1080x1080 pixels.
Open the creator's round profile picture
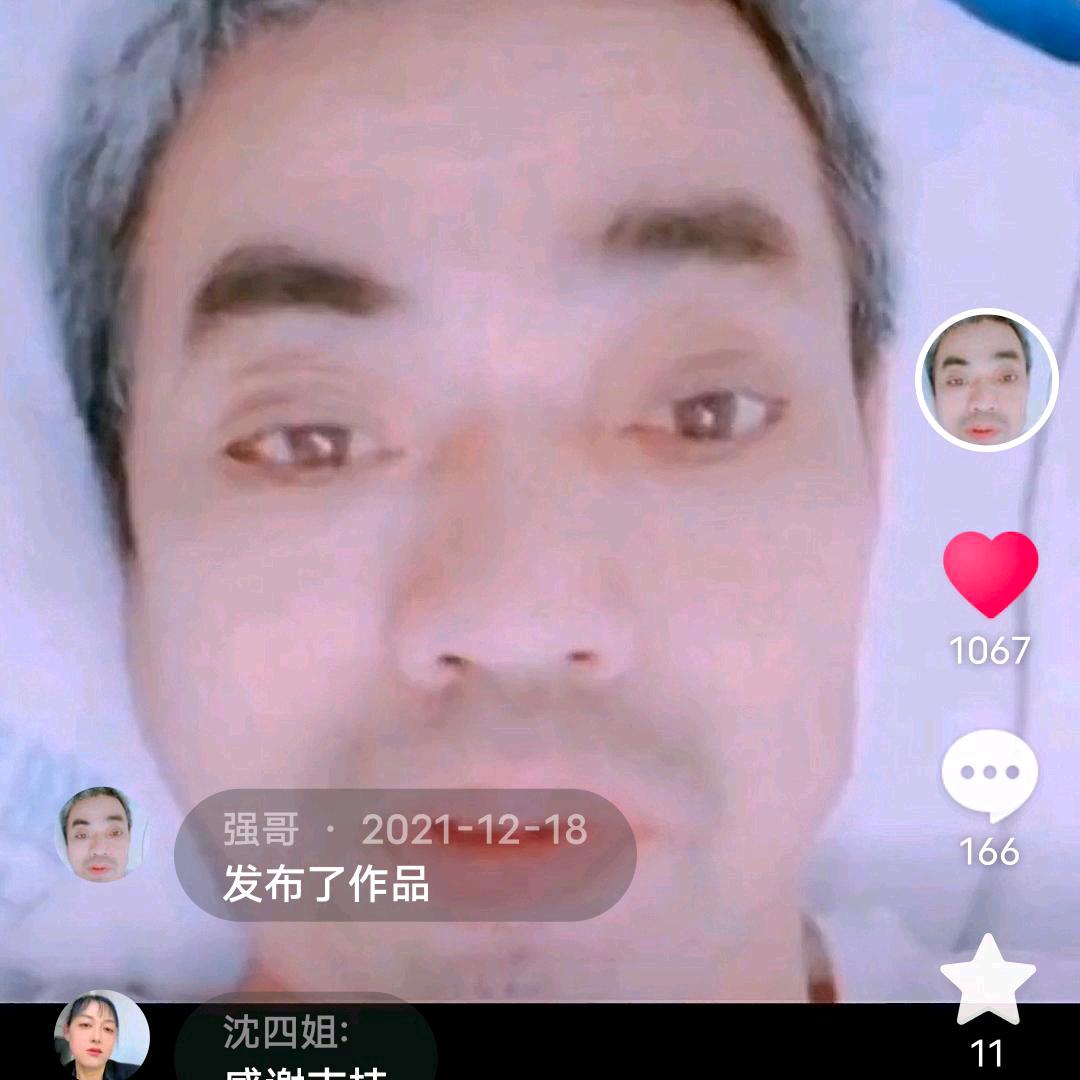986,380
